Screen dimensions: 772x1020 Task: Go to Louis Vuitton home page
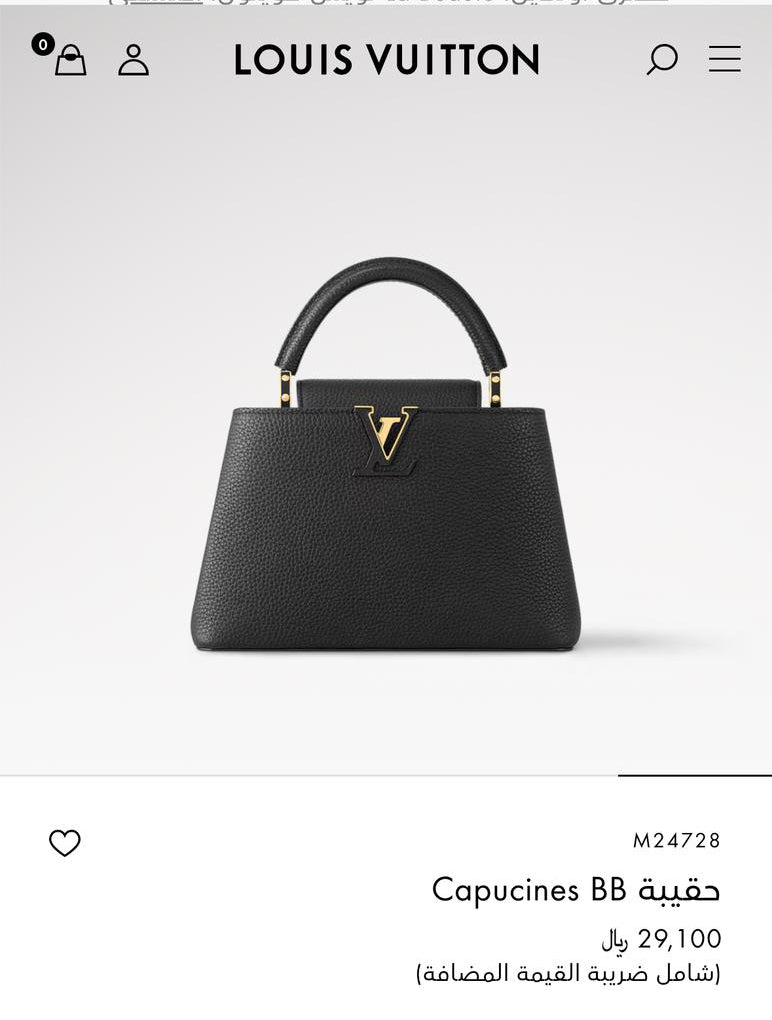386,60
